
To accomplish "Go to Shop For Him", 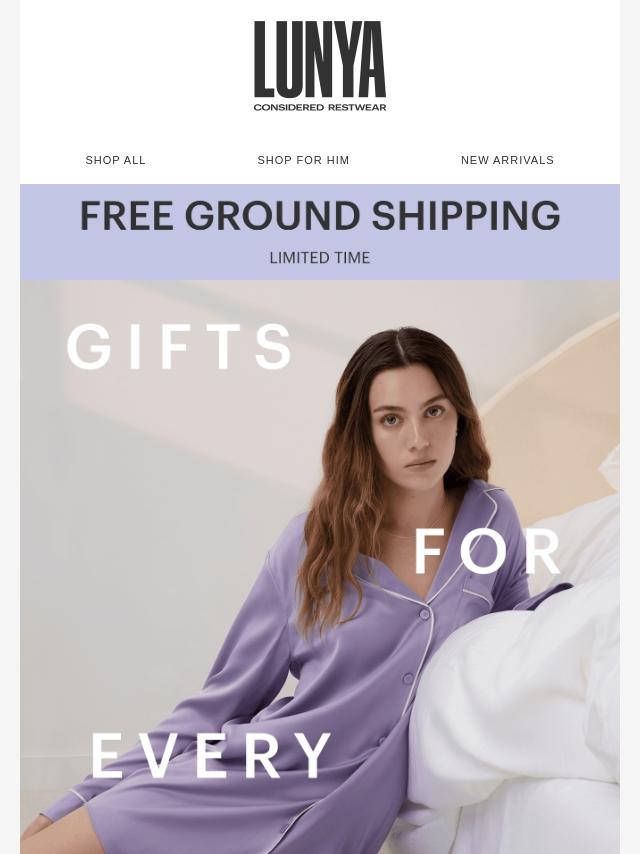I will point(303,160).
